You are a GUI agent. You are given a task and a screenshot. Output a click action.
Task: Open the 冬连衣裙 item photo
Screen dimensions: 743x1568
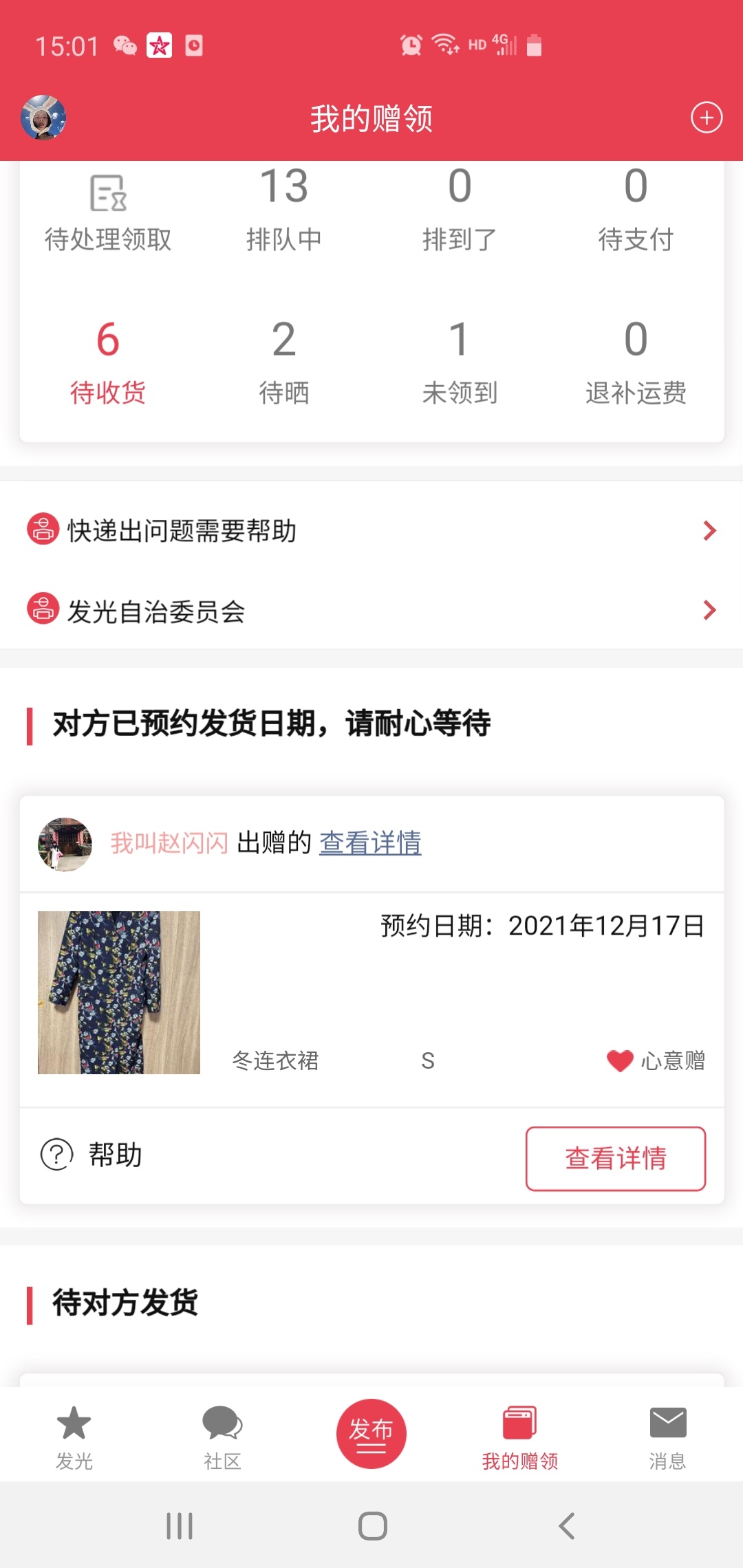click(x=119, y=992)
